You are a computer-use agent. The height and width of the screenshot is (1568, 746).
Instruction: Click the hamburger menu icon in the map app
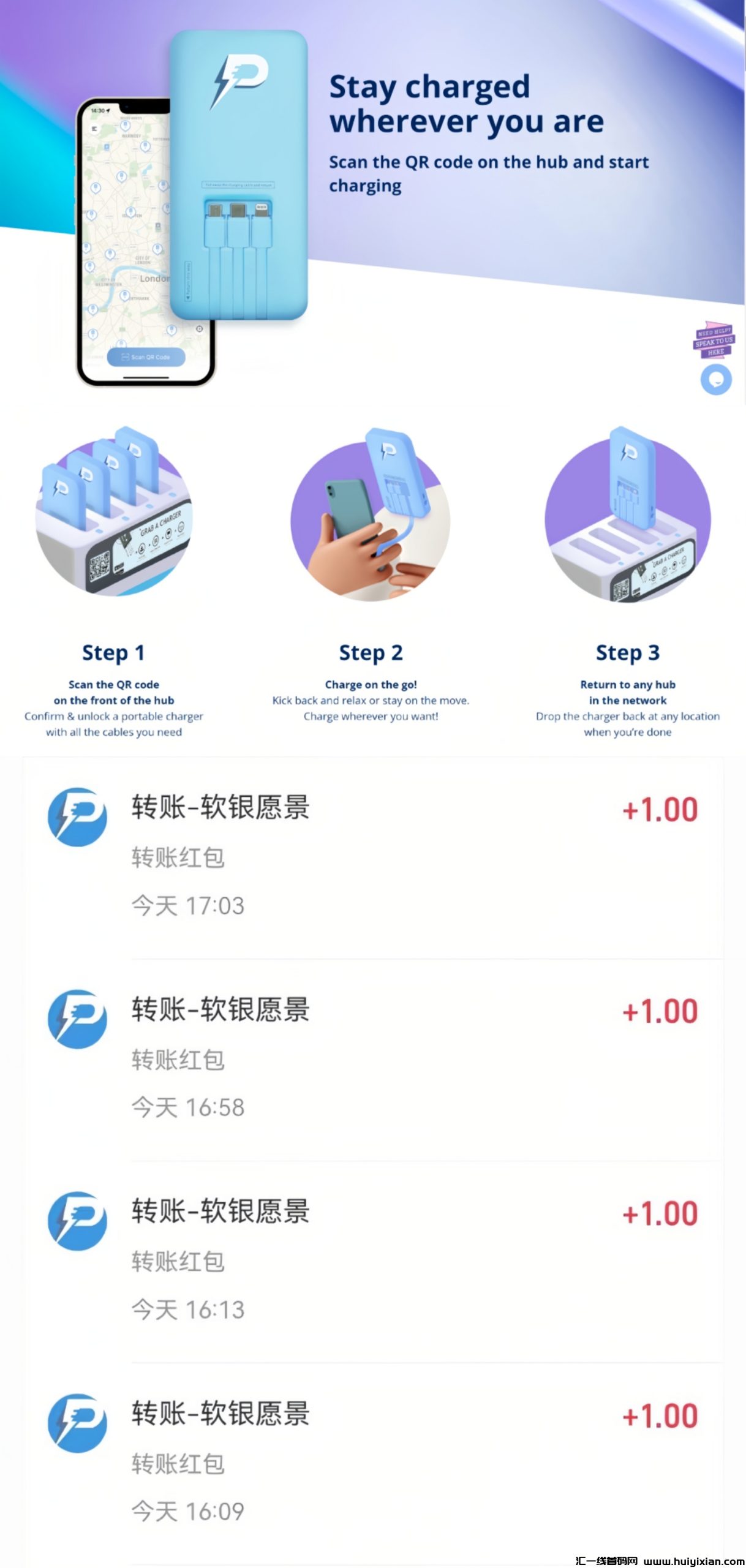94,129
